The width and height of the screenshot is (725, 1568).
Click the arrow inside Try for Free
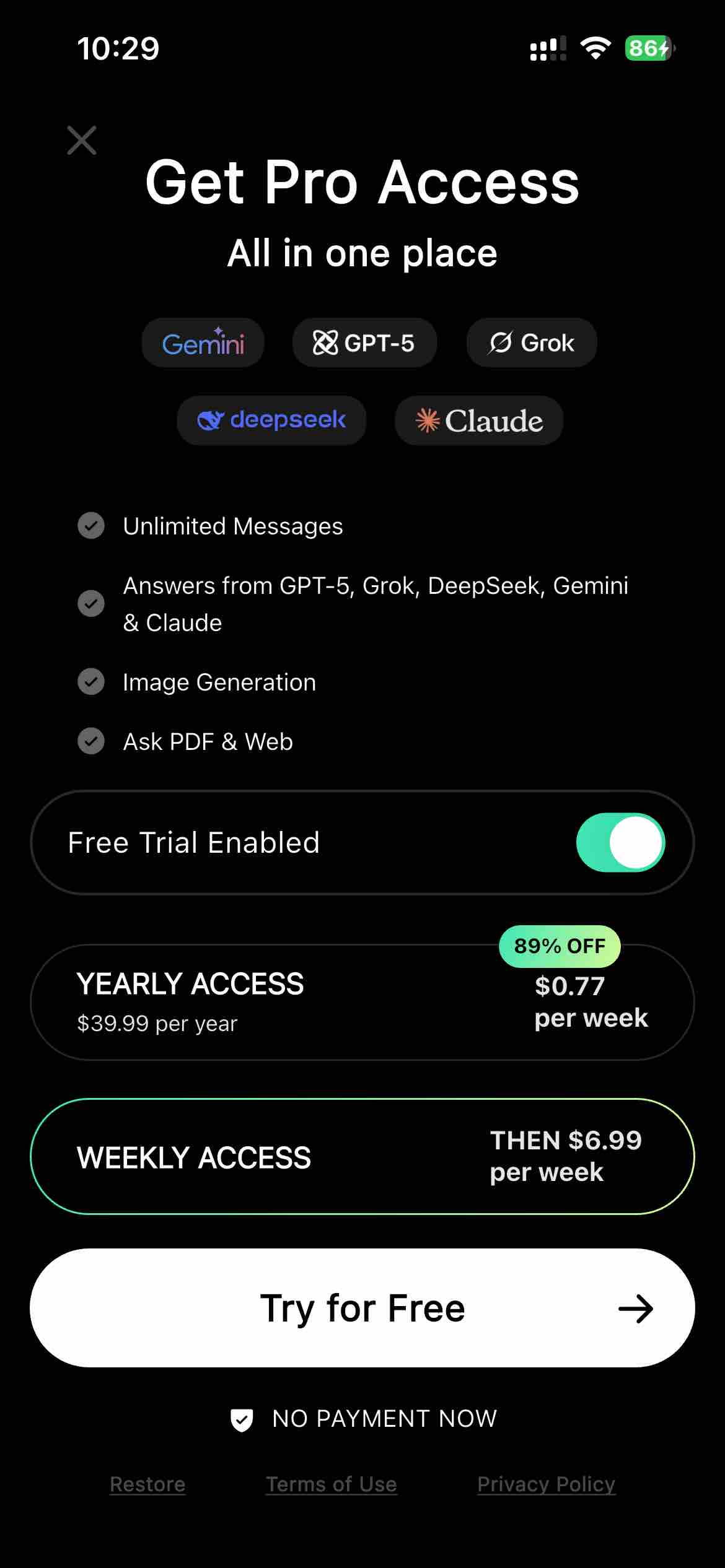[x=636, y=1308]
